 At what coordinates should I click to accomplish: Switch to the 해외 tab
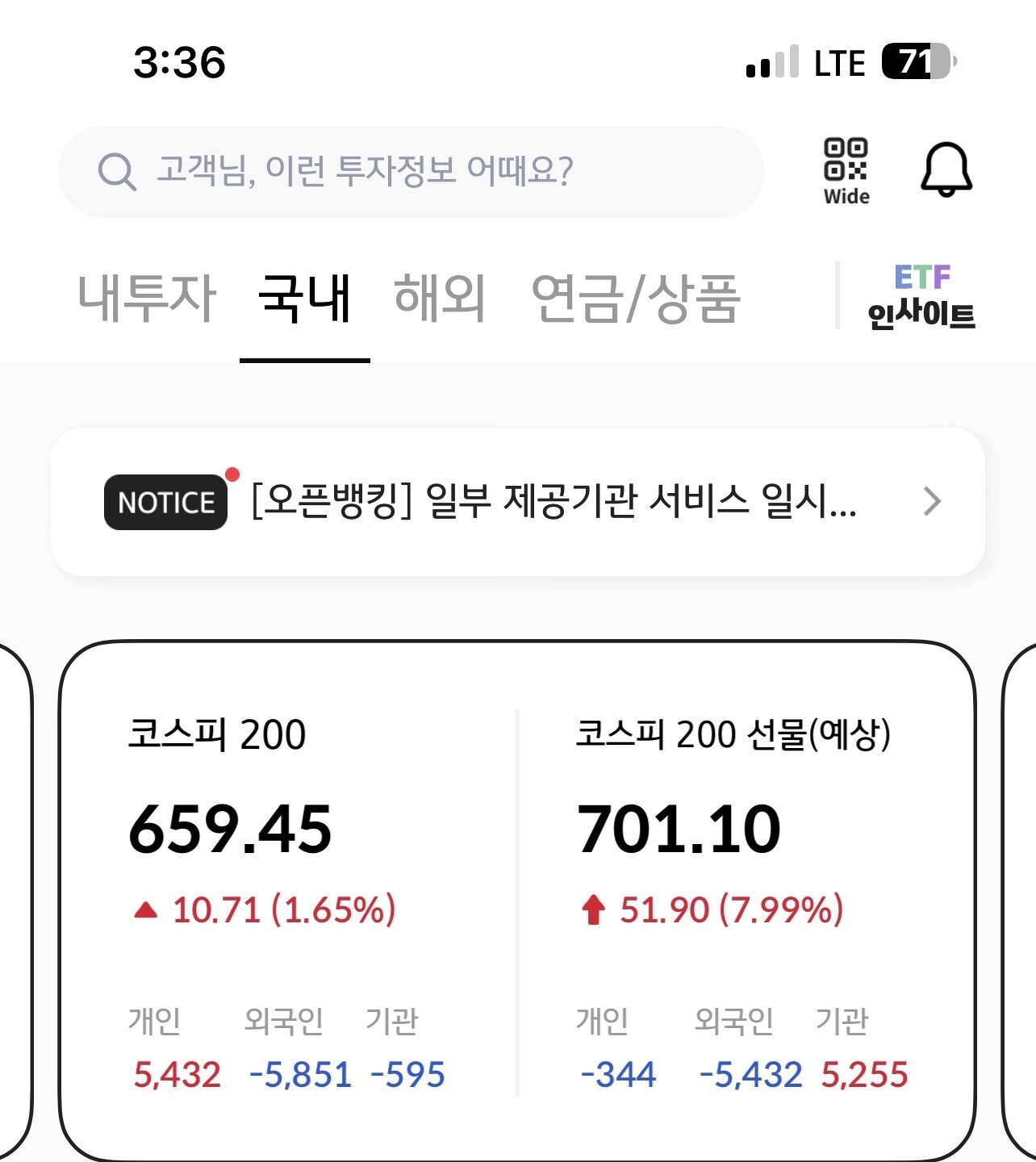[440, 298]
